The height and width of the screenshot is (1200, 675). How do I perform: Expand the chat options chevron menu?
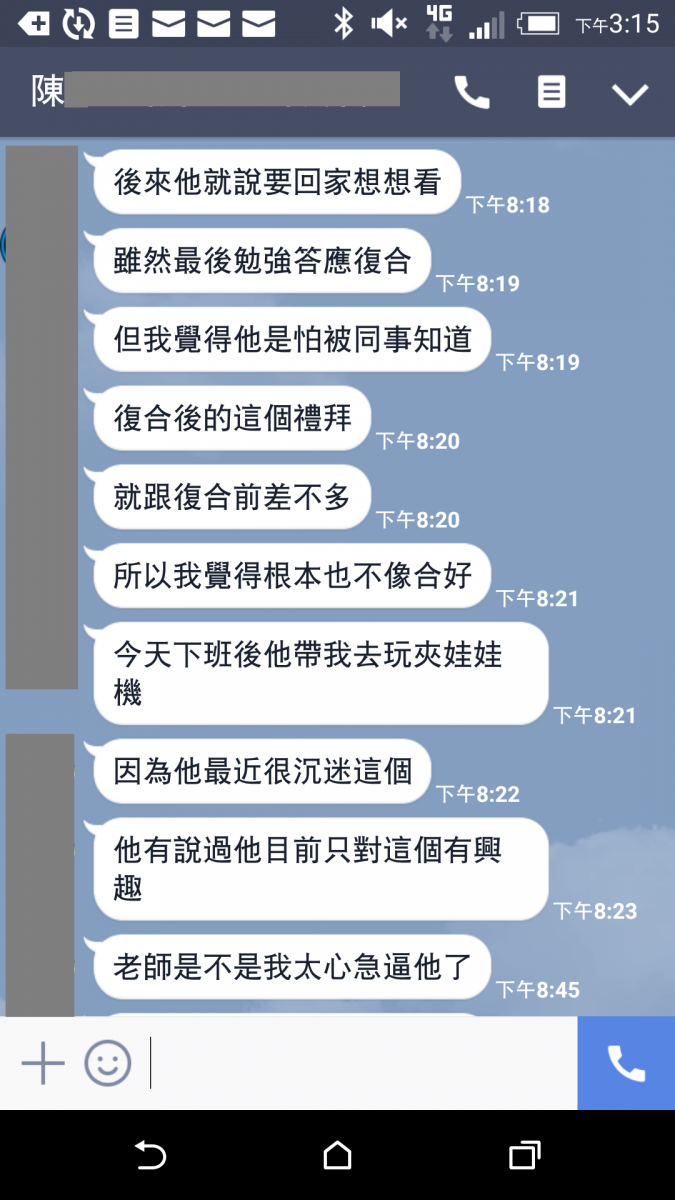pyautogui.click(x=630, y=94)
